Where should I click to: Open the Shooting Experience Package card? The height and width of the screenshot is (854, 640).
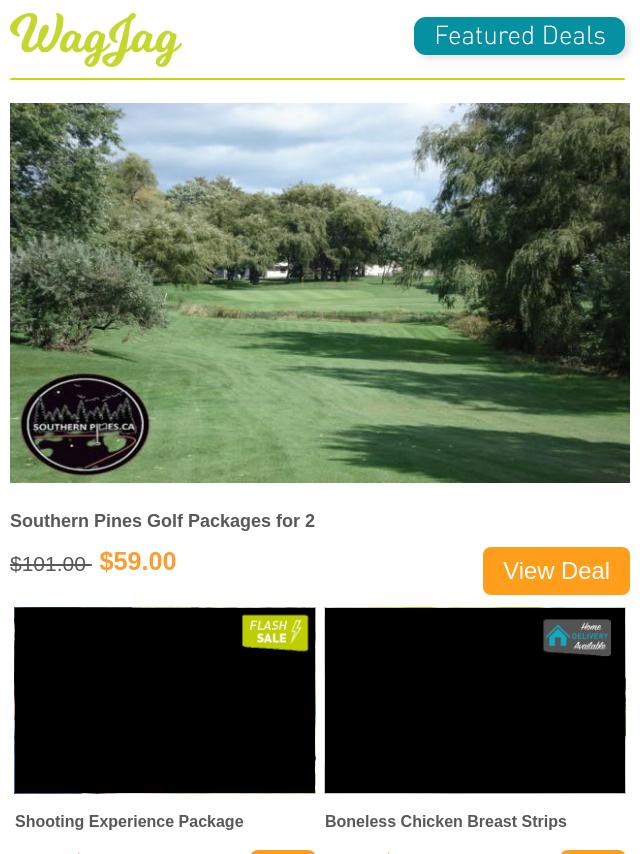pyautogui.click(x=165, y=700)
